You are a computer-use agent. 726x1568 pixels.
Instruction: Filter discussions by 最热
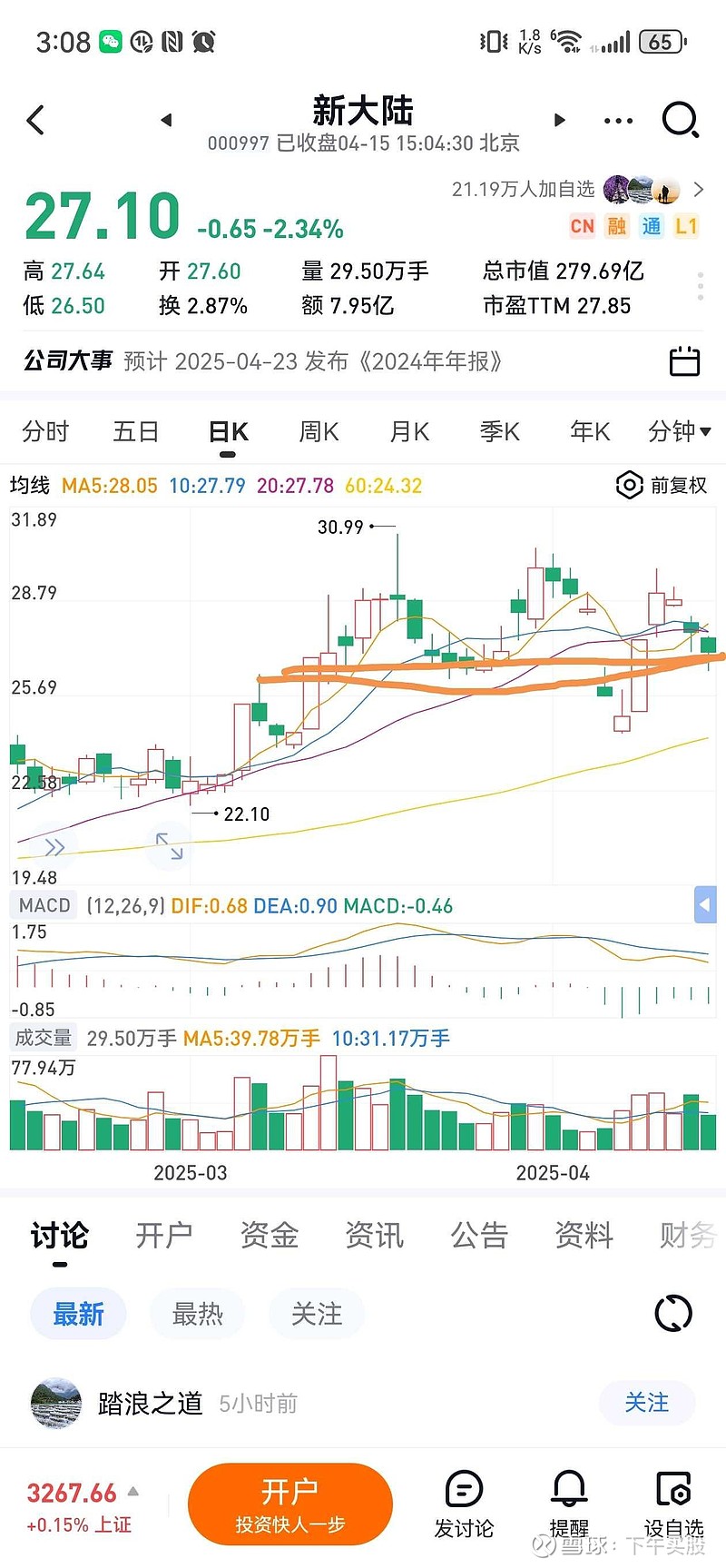(x=198, y=1314)
